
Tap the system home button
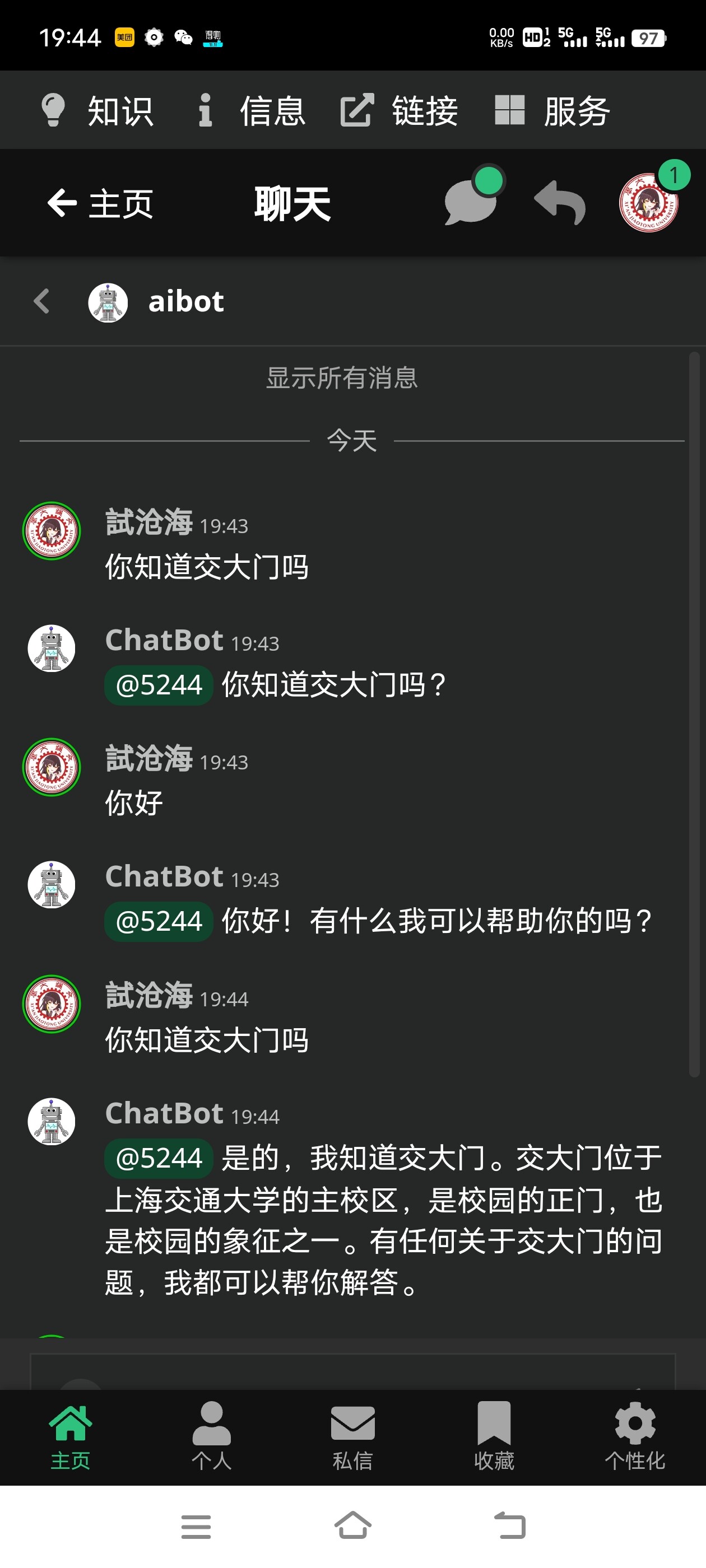pyautogui.click(x=352, y=1527)
